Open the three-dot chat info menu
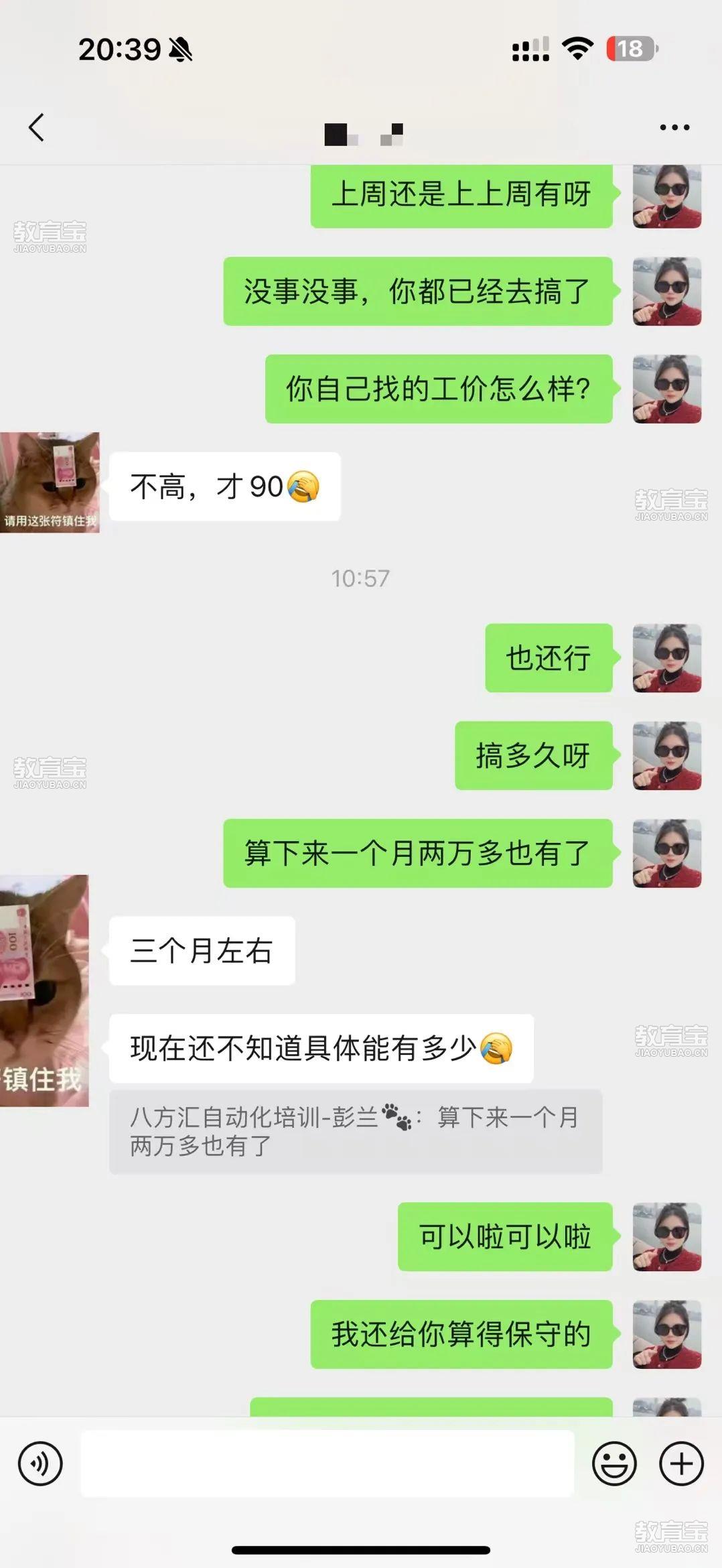Image resolution: width=722 pixels, height=1568 pixels. click(674, 127)
